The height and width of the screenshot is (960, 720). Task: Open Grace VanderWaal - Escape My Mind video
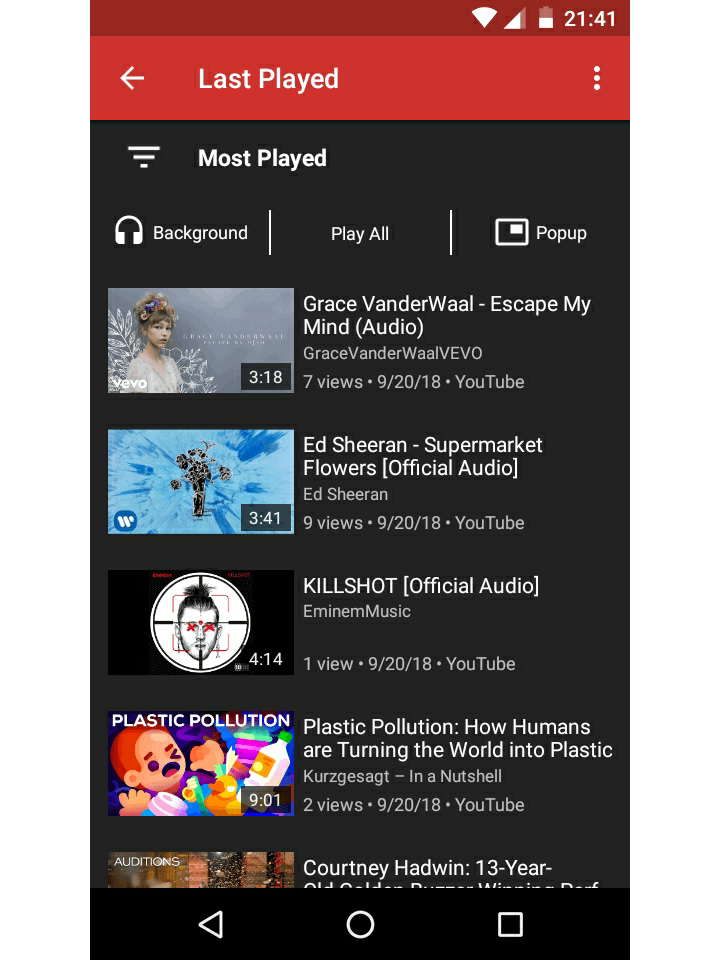(x=360, y=341)
